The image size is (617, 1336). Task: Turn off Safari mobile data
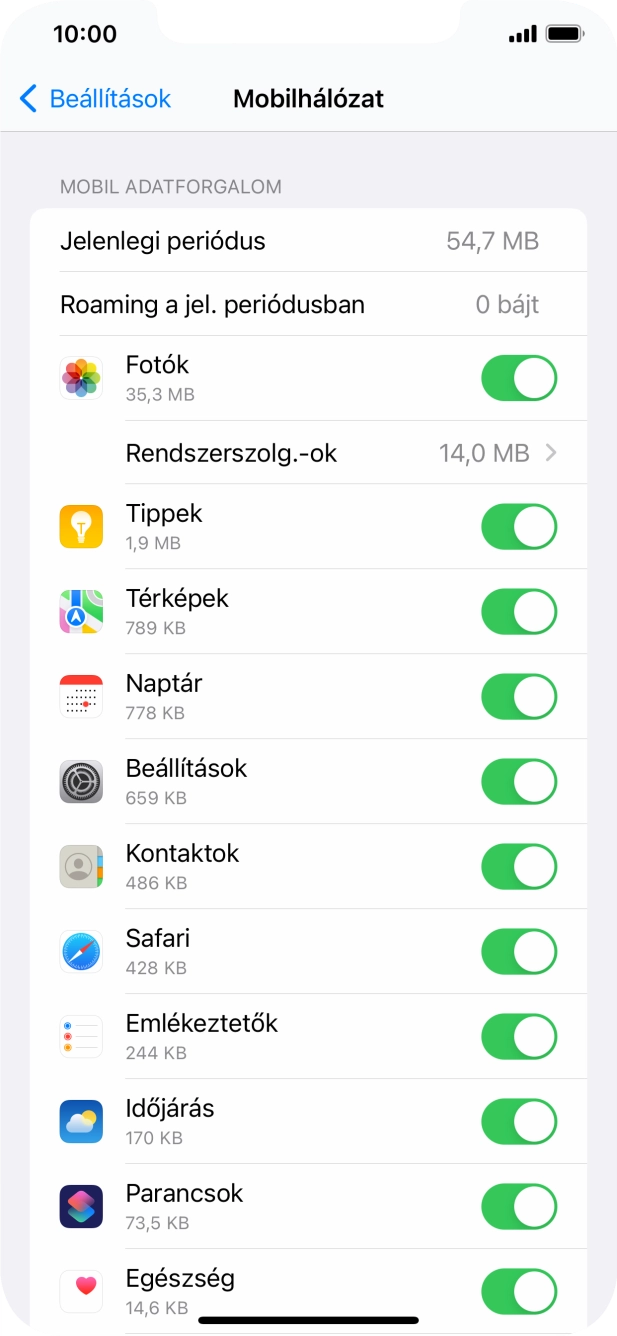(519, 952)
